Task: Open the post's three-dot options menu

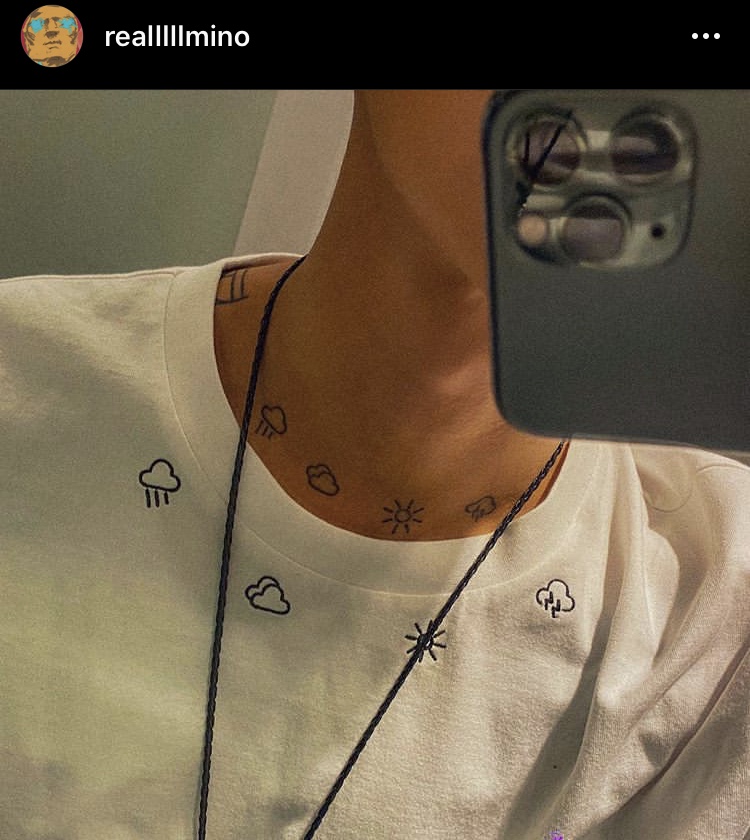Action: pos(705,37)
